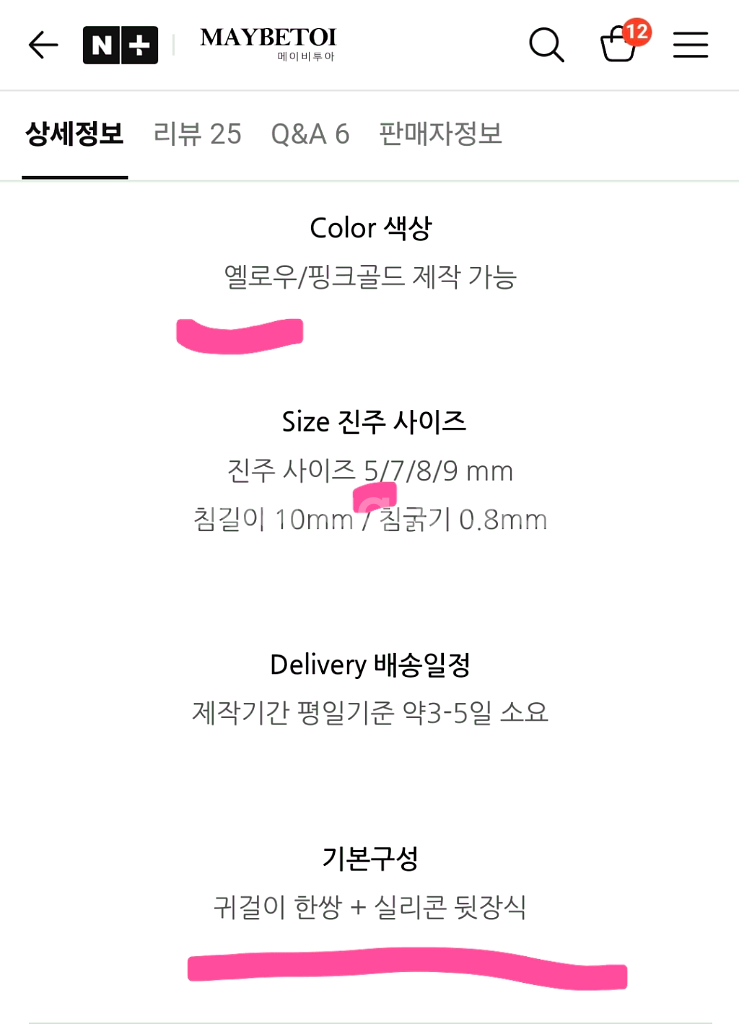Tap the pink highlight mark under Color section

239,333
